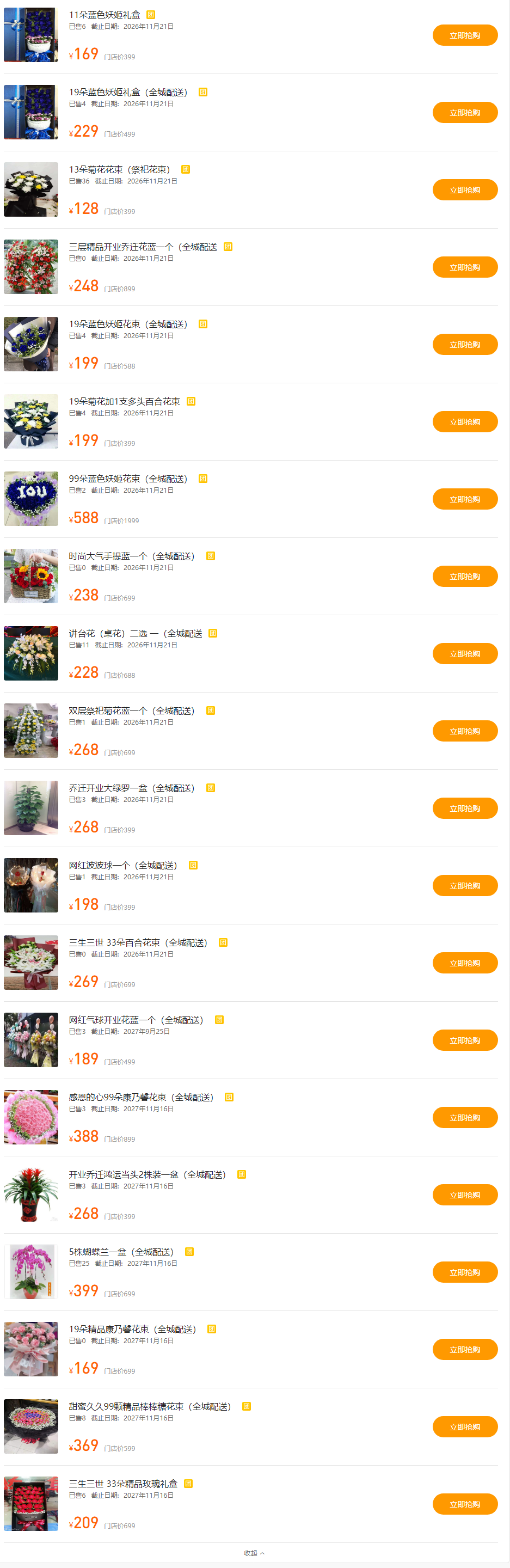
Task: Open 时尚大气手提蓝一个 listing
Action: [131, 556]
